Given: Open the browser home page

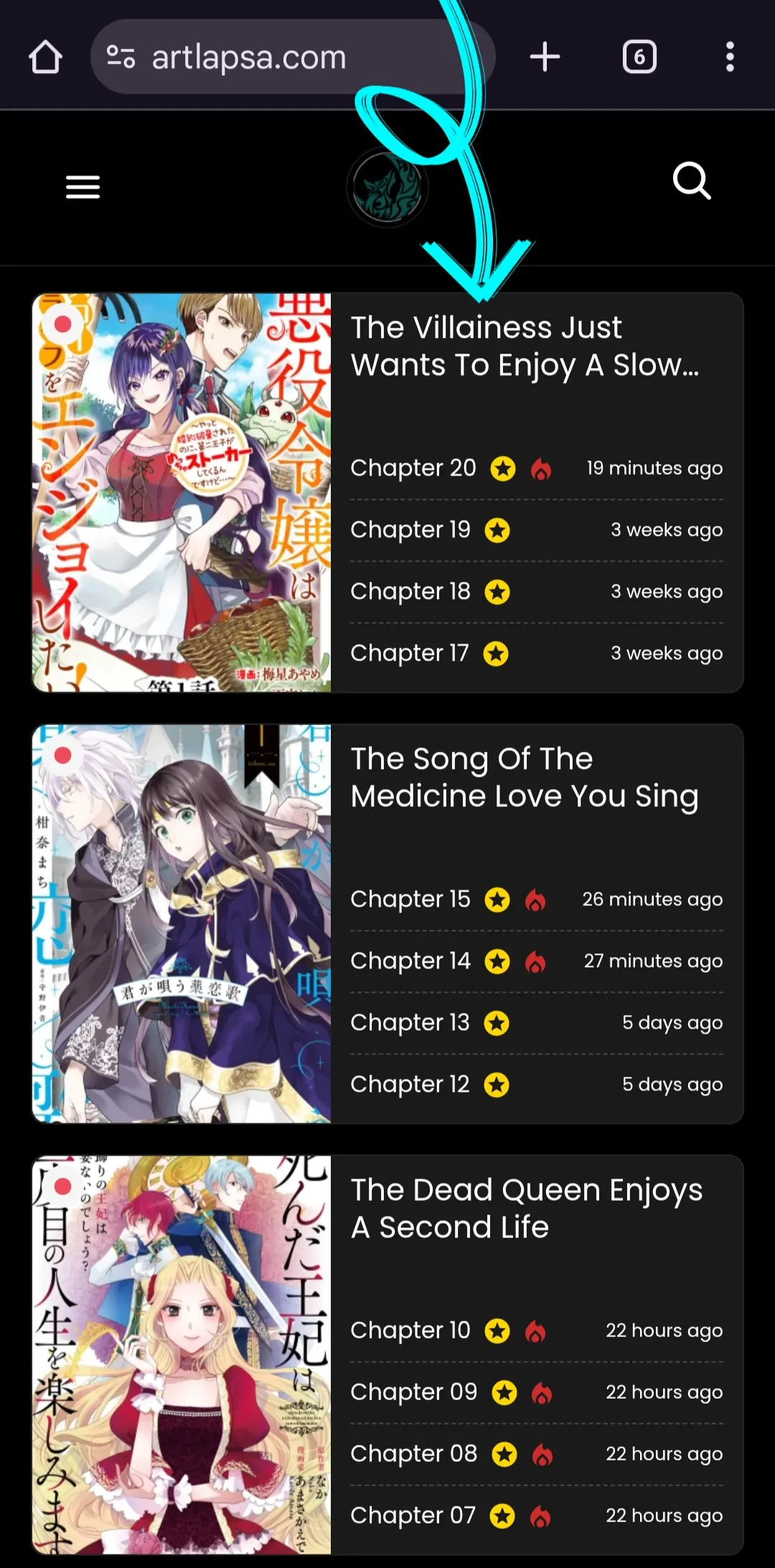Looking at the screenshot, I should [x=45, y=57].
